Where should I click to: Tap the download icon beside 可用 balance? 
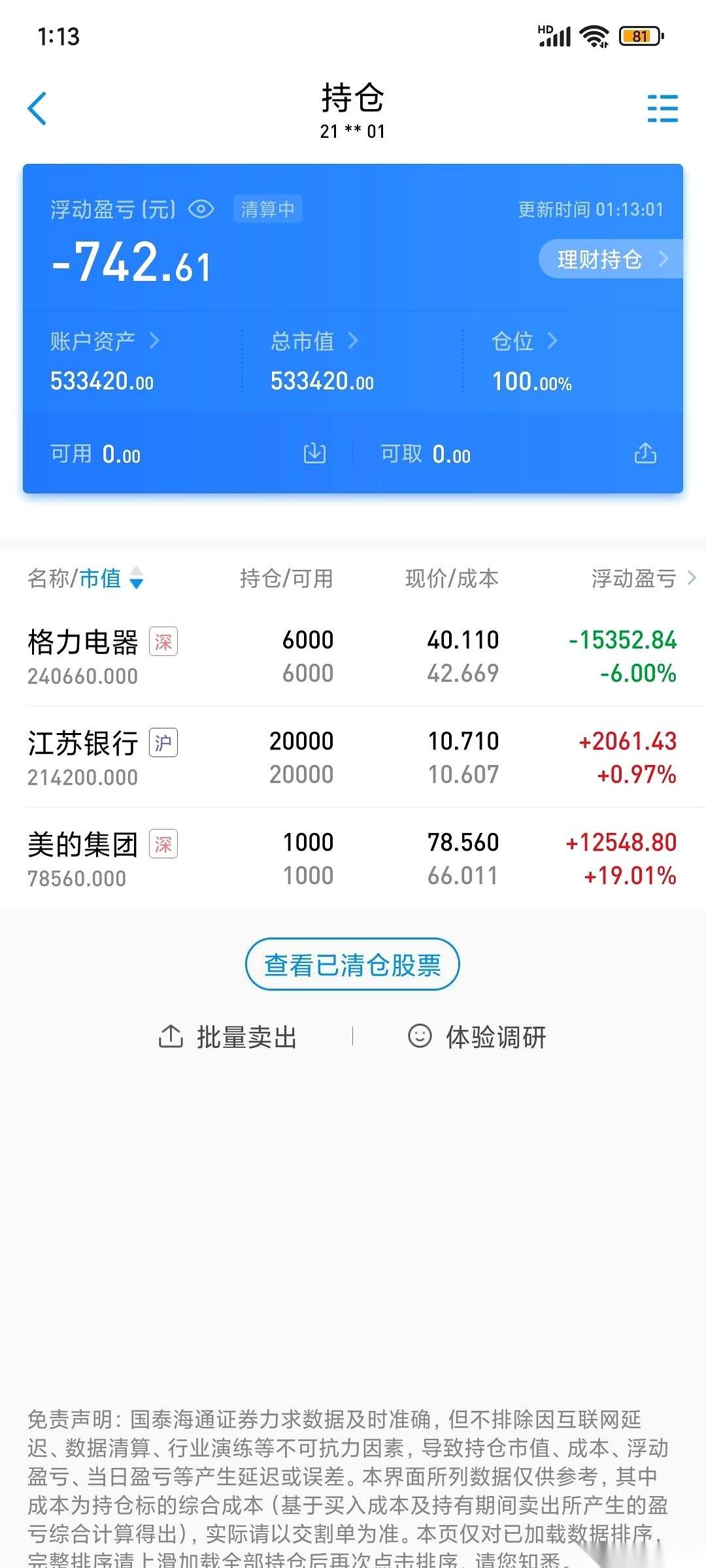tap(314, 452)
